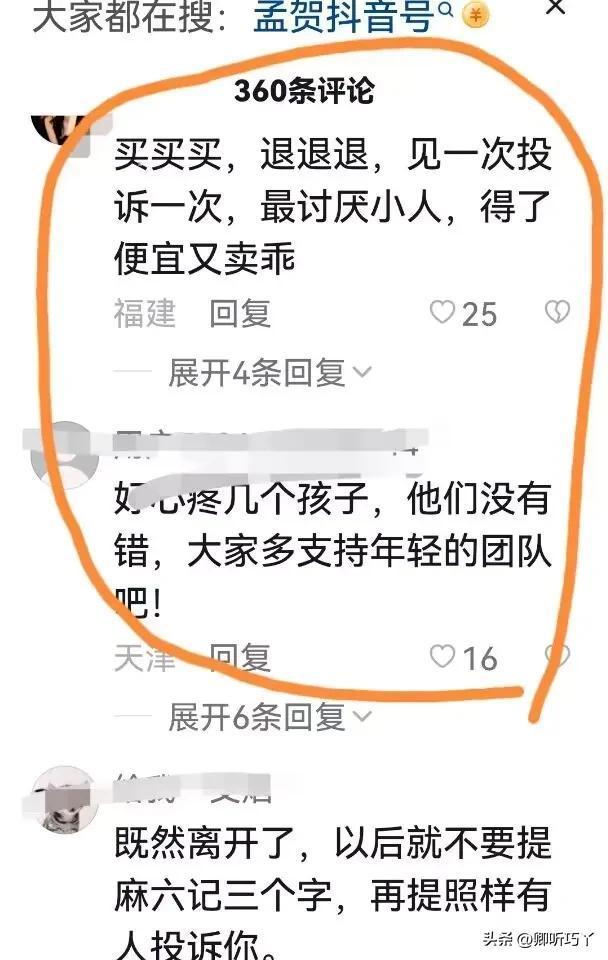The height and width of the screenshot is (960, 608).
Task: Expand the 6 replies (展开6条回复)
Action: (x=269, y=717)
